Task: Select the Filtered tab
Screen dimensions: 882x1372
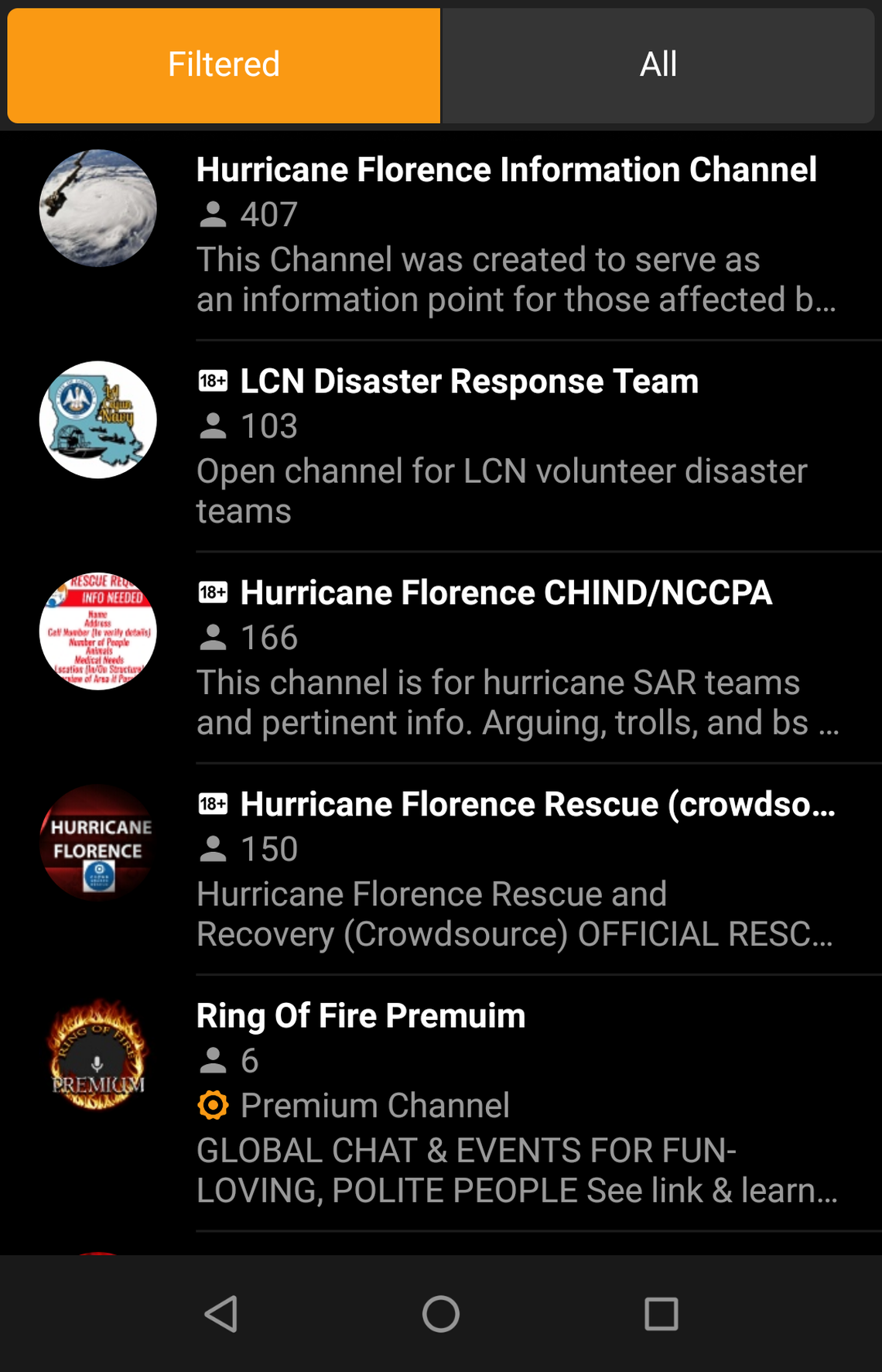Action: pos(223,64)
